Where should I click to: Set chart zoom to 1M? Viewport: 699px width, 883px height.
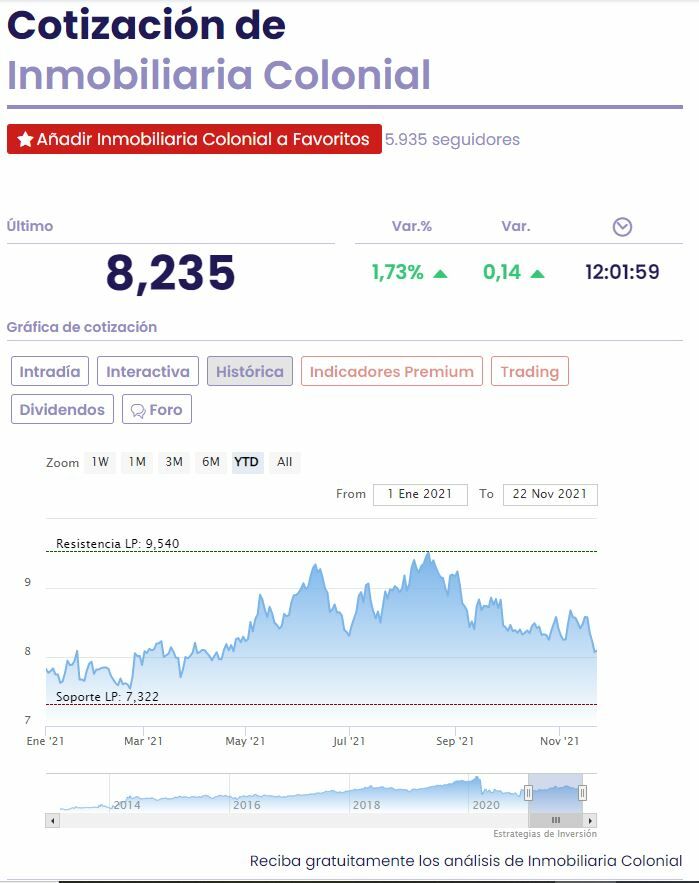137,462
